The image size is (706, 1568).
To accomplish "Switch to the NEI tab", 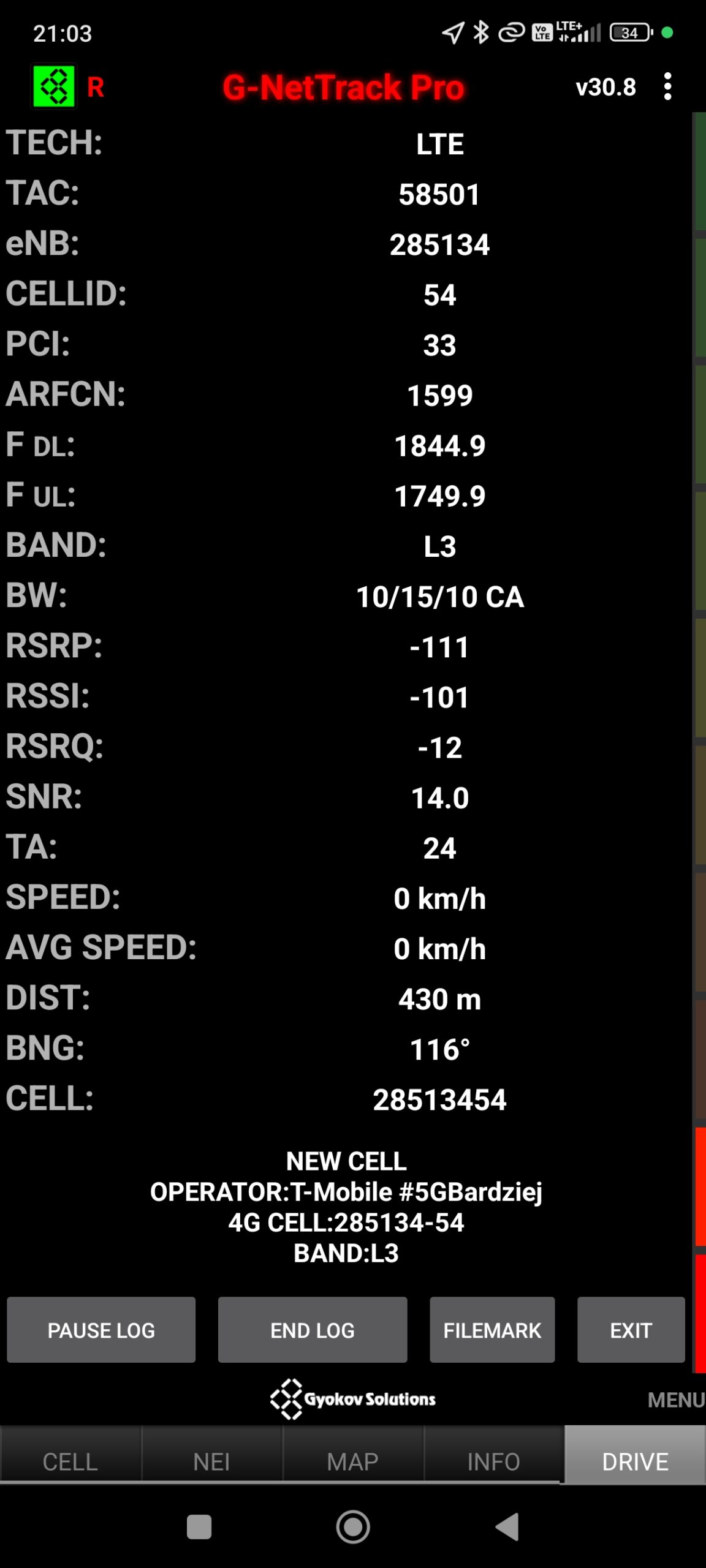I will [211, 1461].
